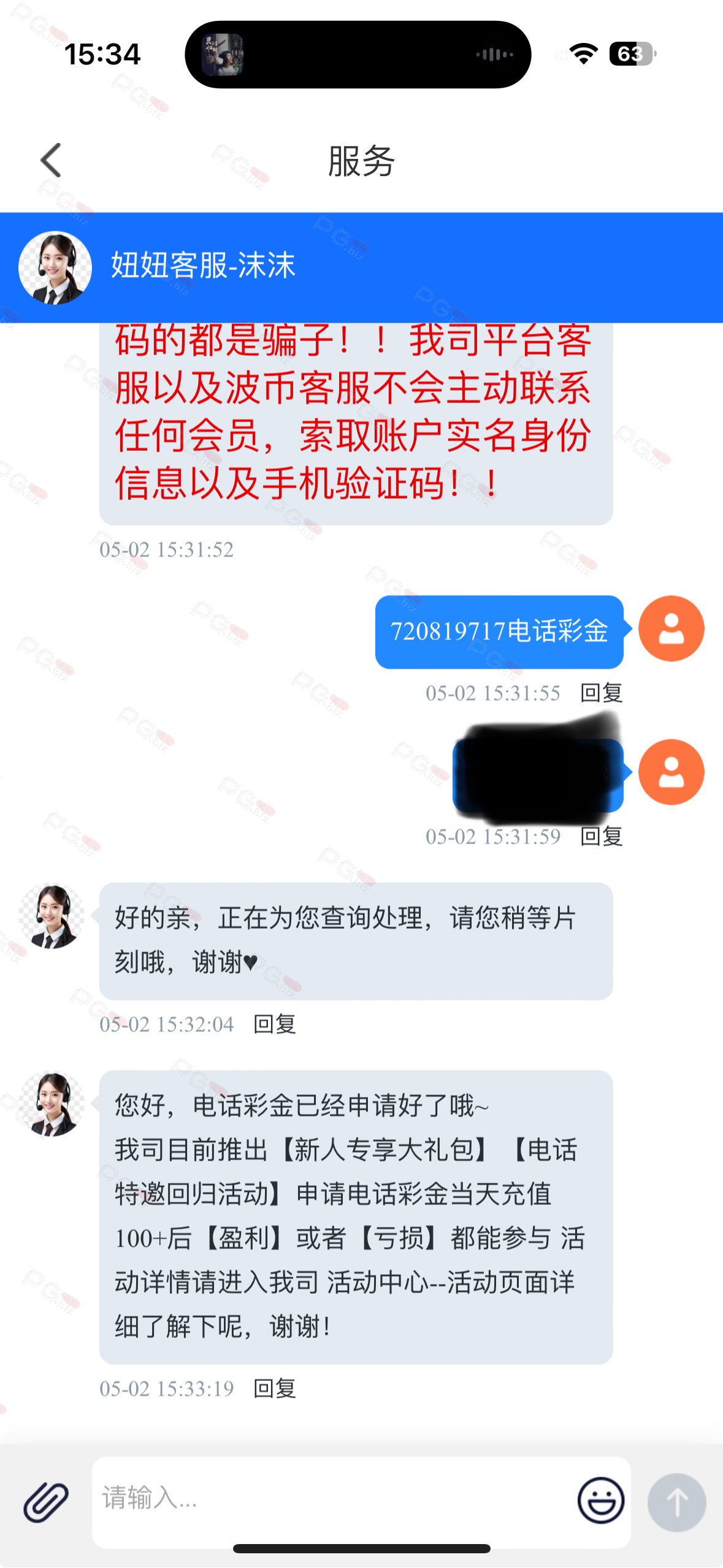Tap 回复 under the 15:31:59 message
Image resolution: width=723 pixels, height=1568 pixels.
602,836
